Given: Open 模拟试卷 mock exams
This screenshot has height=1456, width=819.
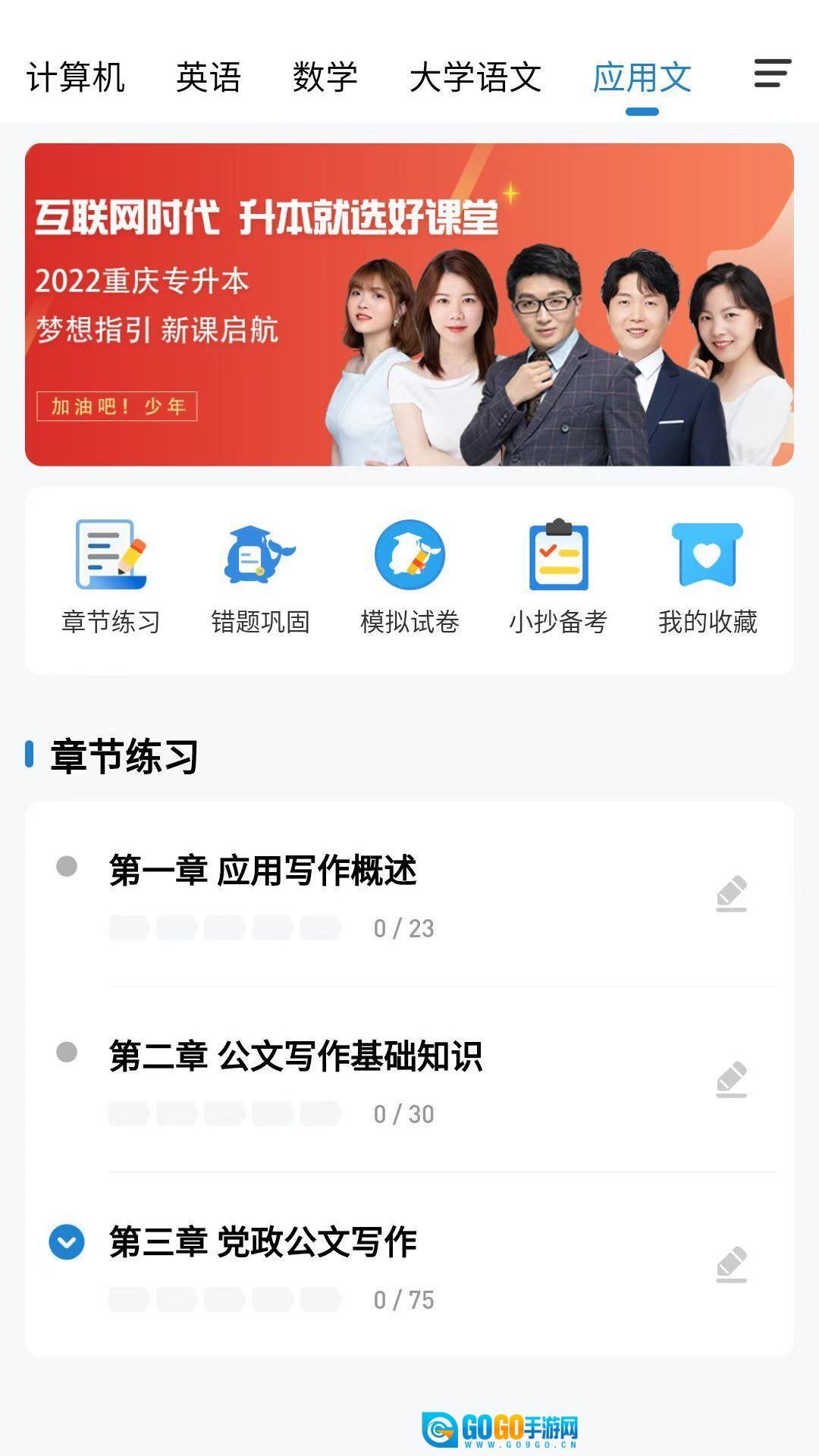Looking at the screenshot, I should pyautogui.click(x=409, y=578).
